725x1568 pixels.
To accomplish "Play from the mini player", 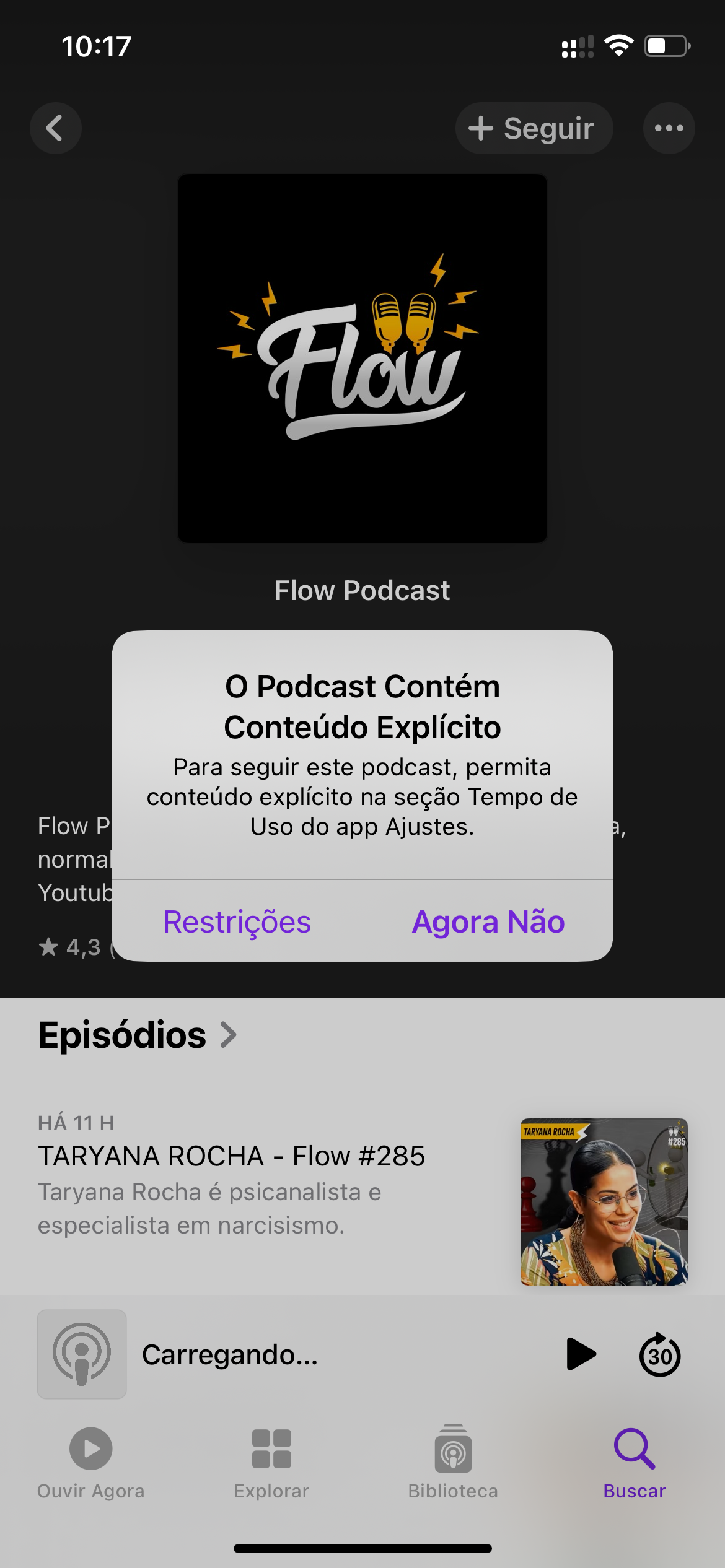I will [581, 1354].
